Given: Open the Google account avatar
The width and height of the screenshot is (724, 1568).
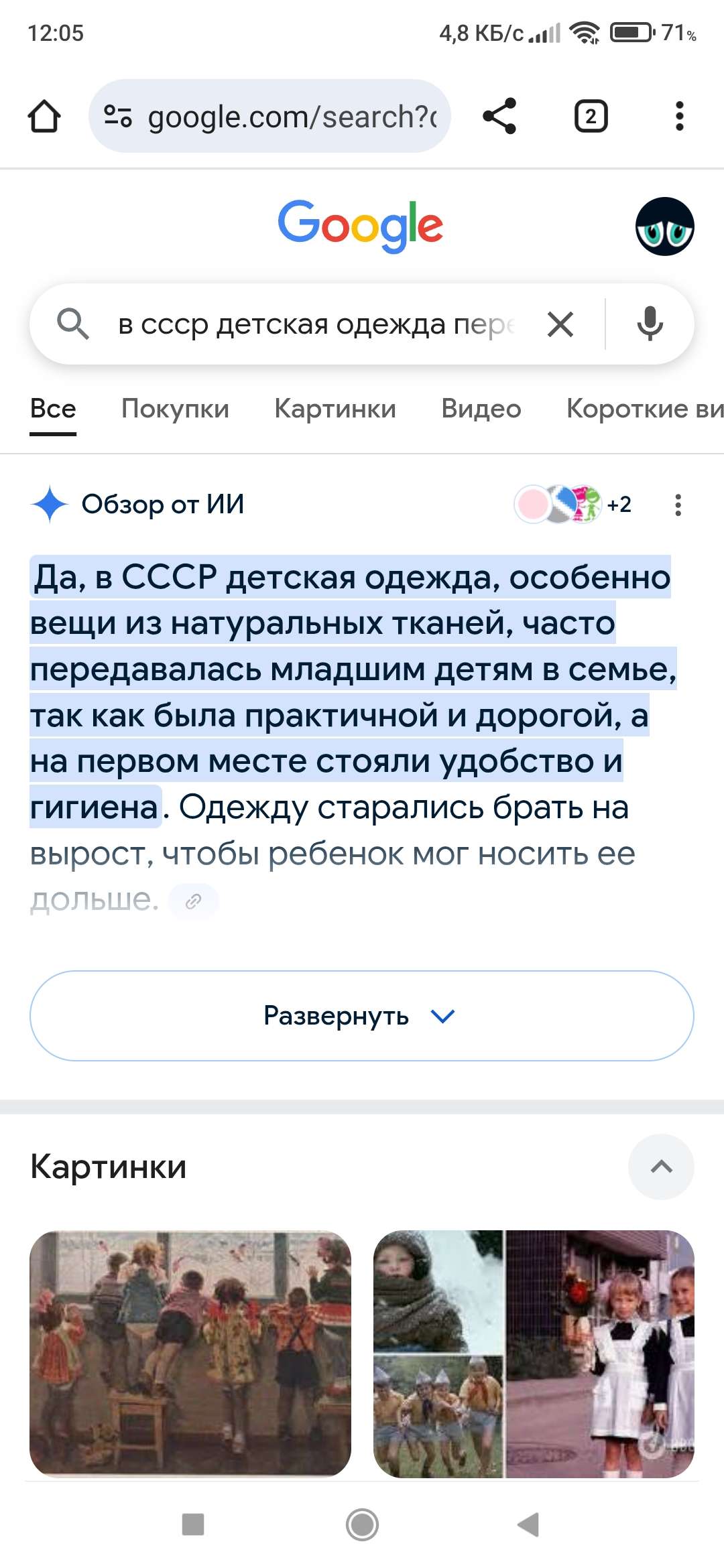Looking at the screenshot, I should point(664,226).
